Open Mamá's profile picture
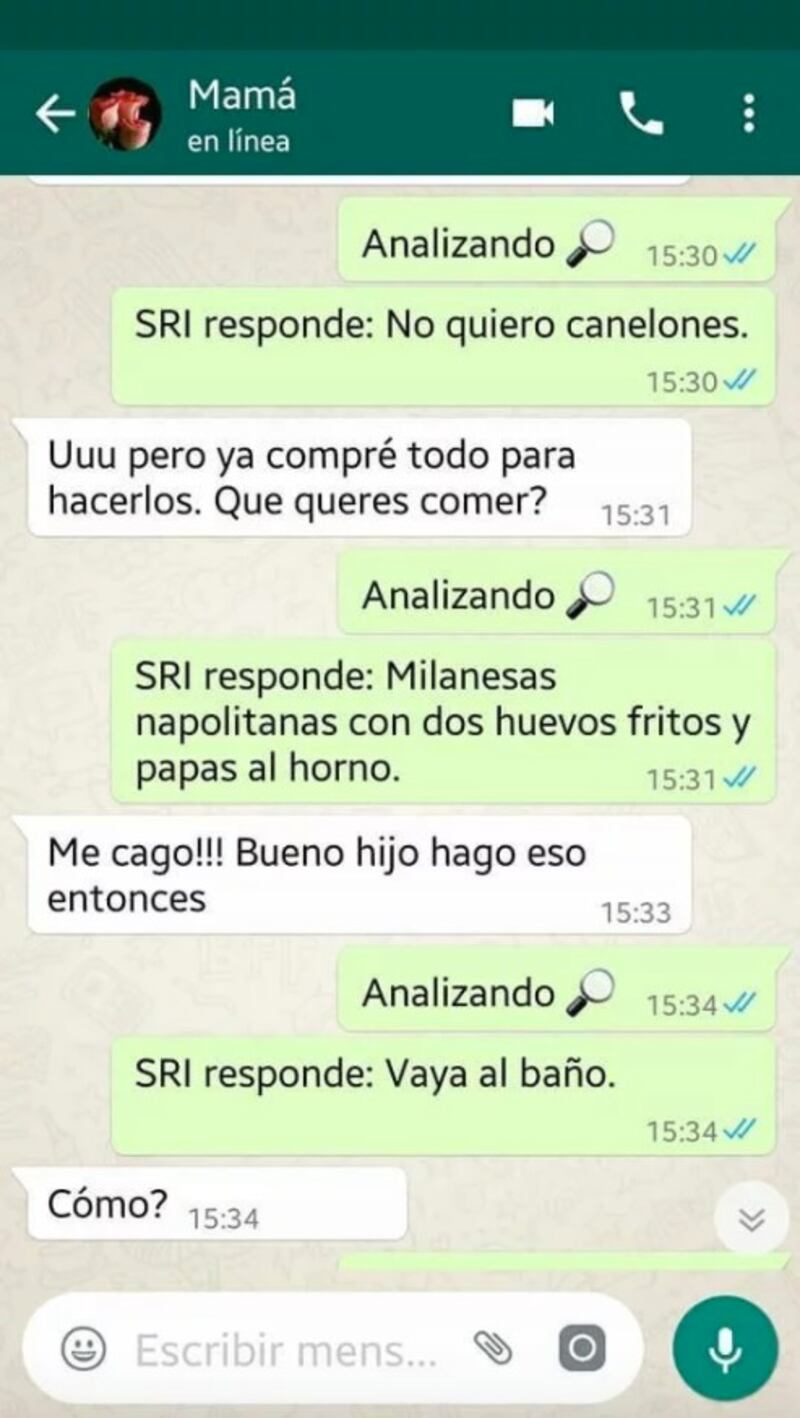This screenshot has height=1418, width=800. click(125, 115)
